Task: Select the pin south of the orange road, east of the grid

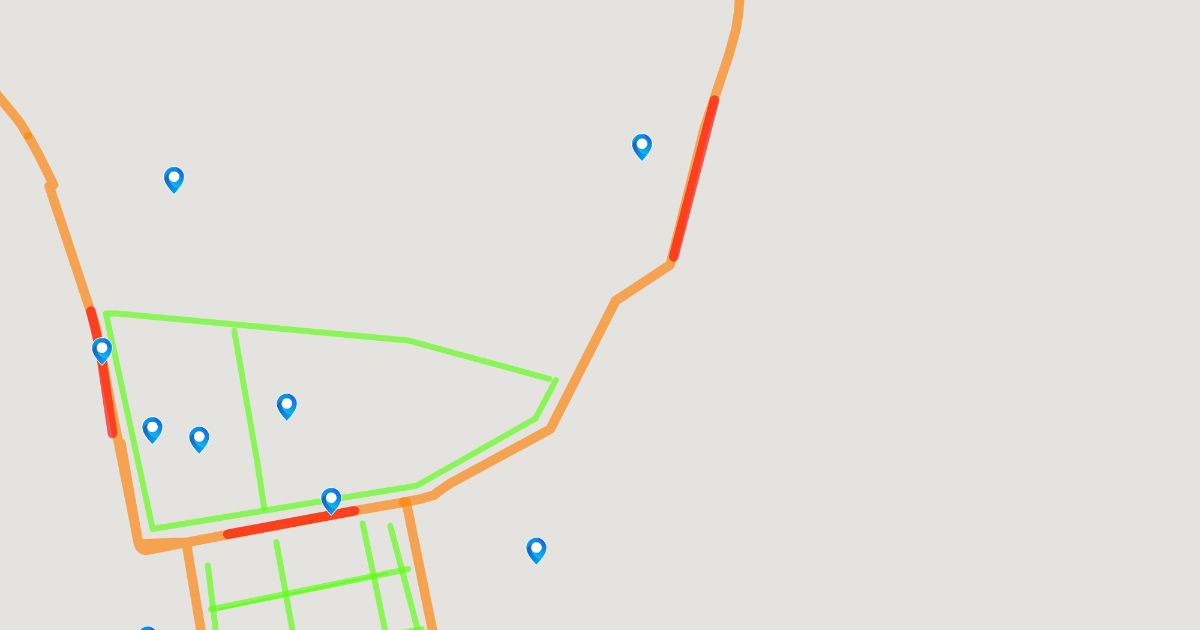Action: 536,549
